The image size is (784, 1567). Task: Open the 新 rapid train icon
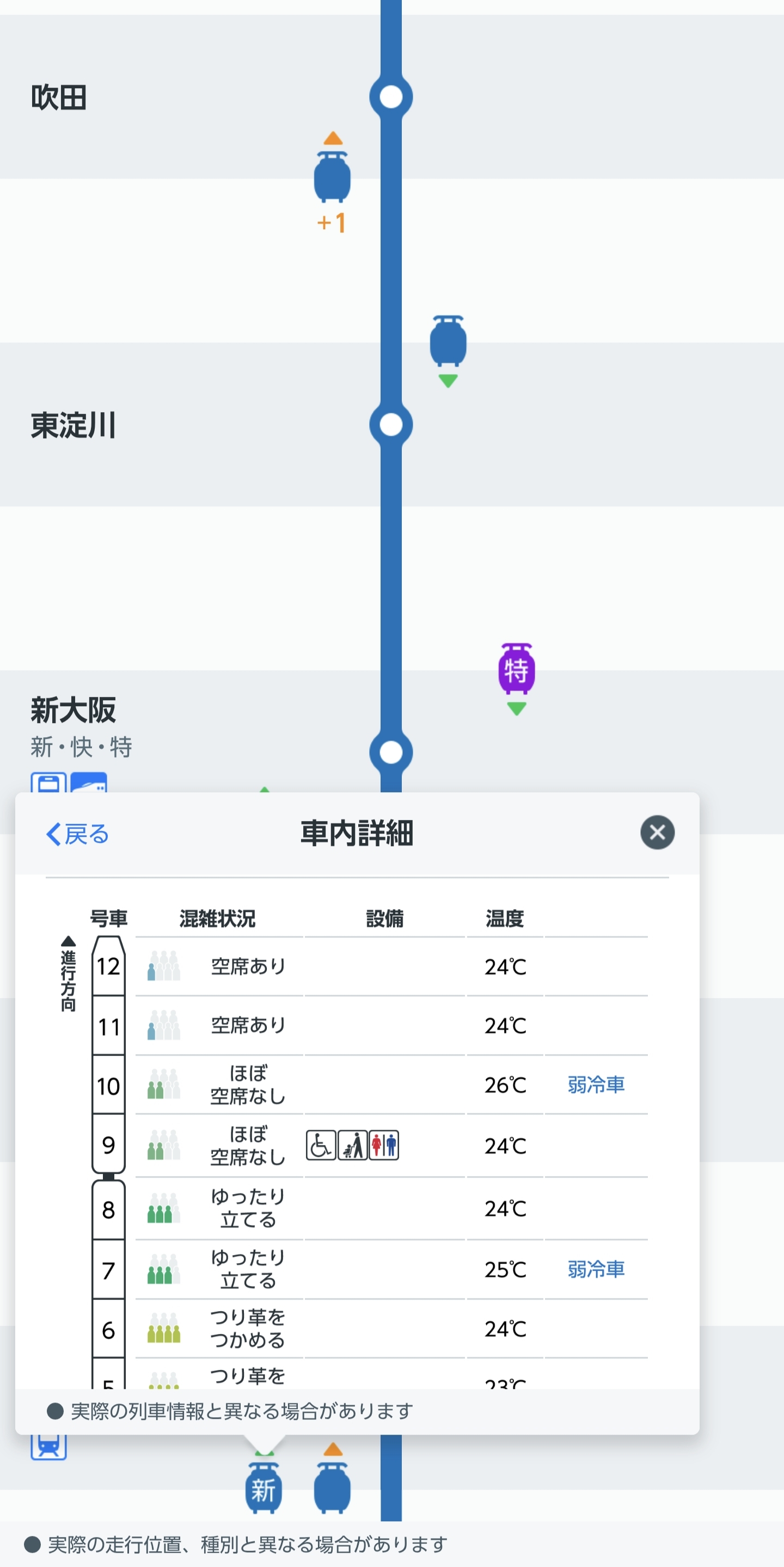coord(264,1489)
